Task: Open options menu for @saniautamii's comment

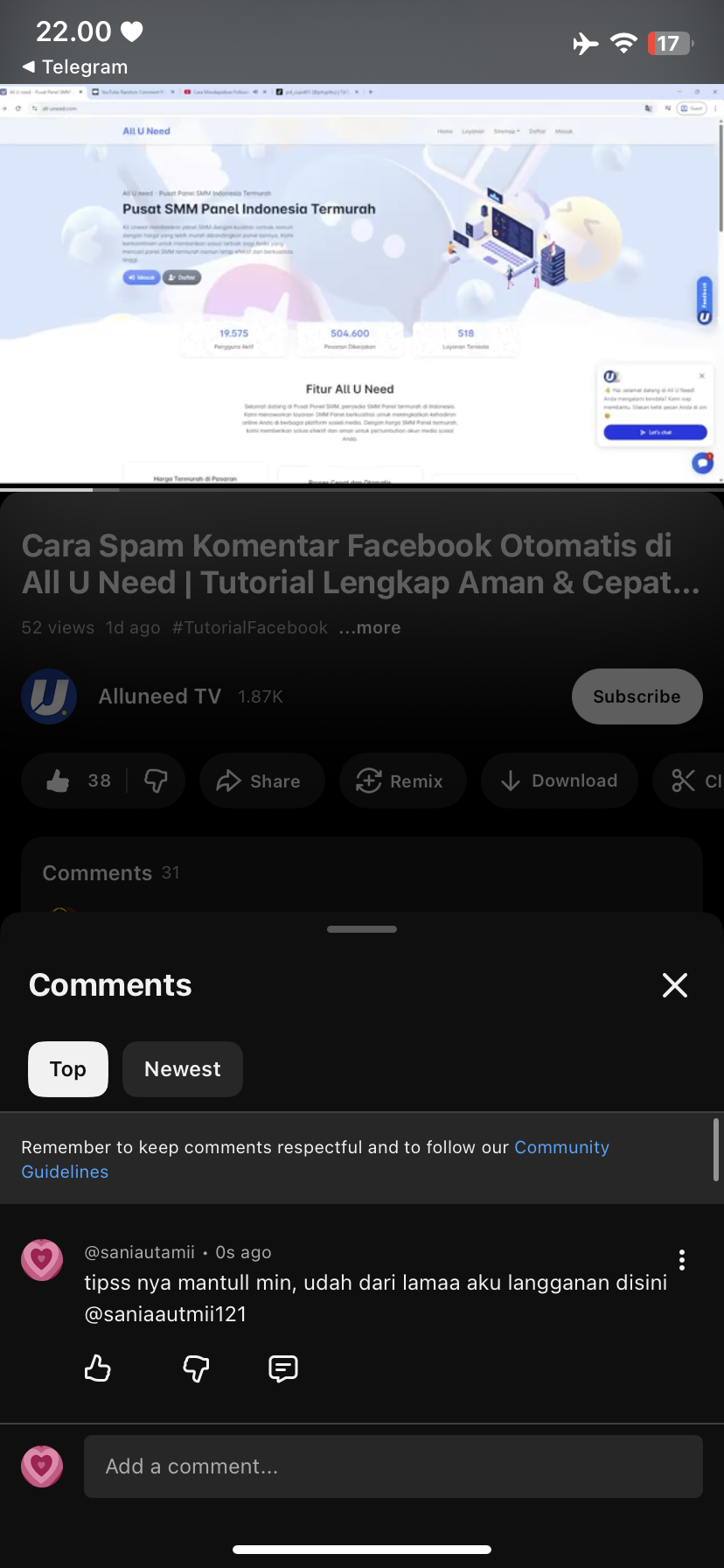Action: tap(681, 1260)
